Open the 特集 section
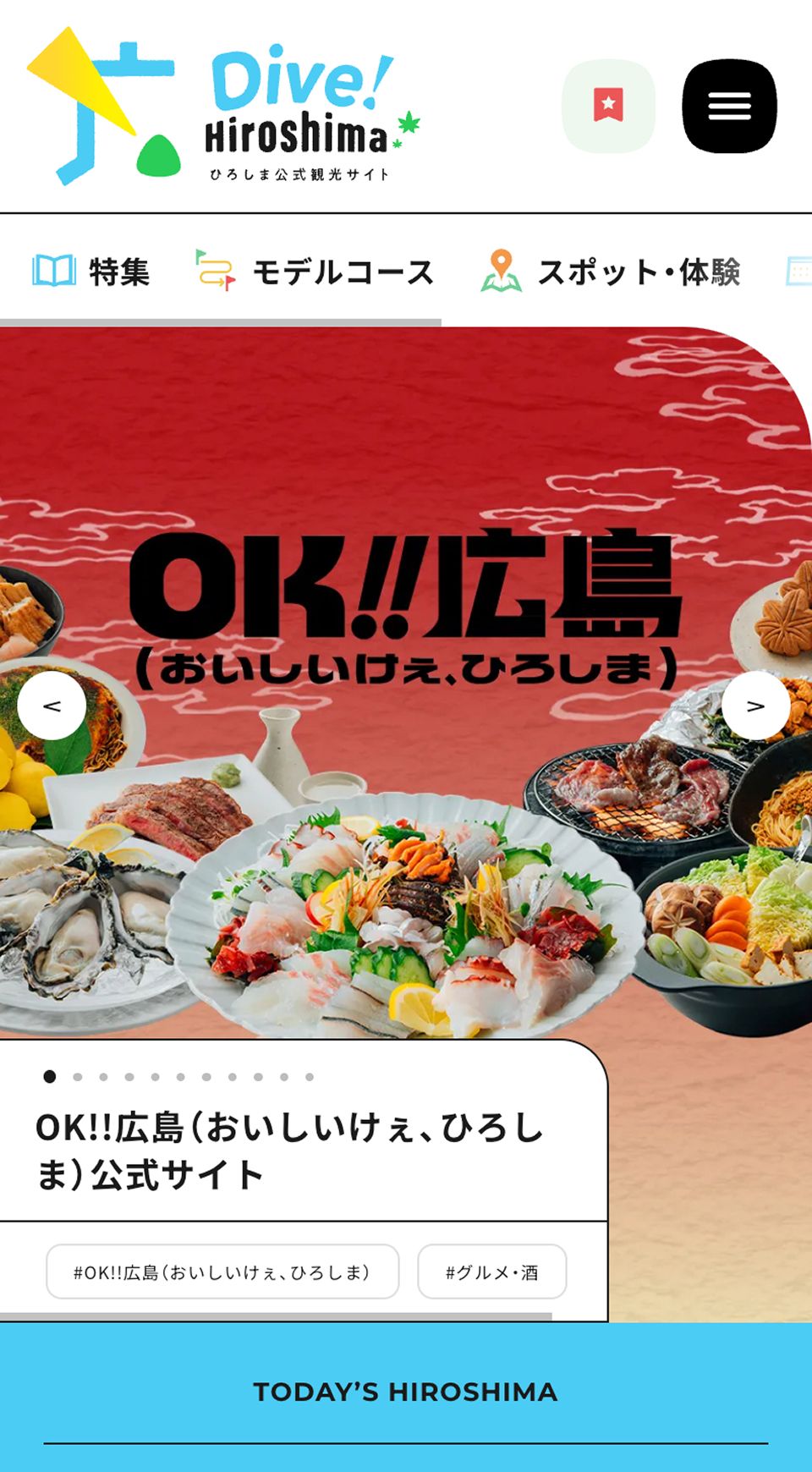This screenshot has width=812, height=1472. tap(91, 272)
